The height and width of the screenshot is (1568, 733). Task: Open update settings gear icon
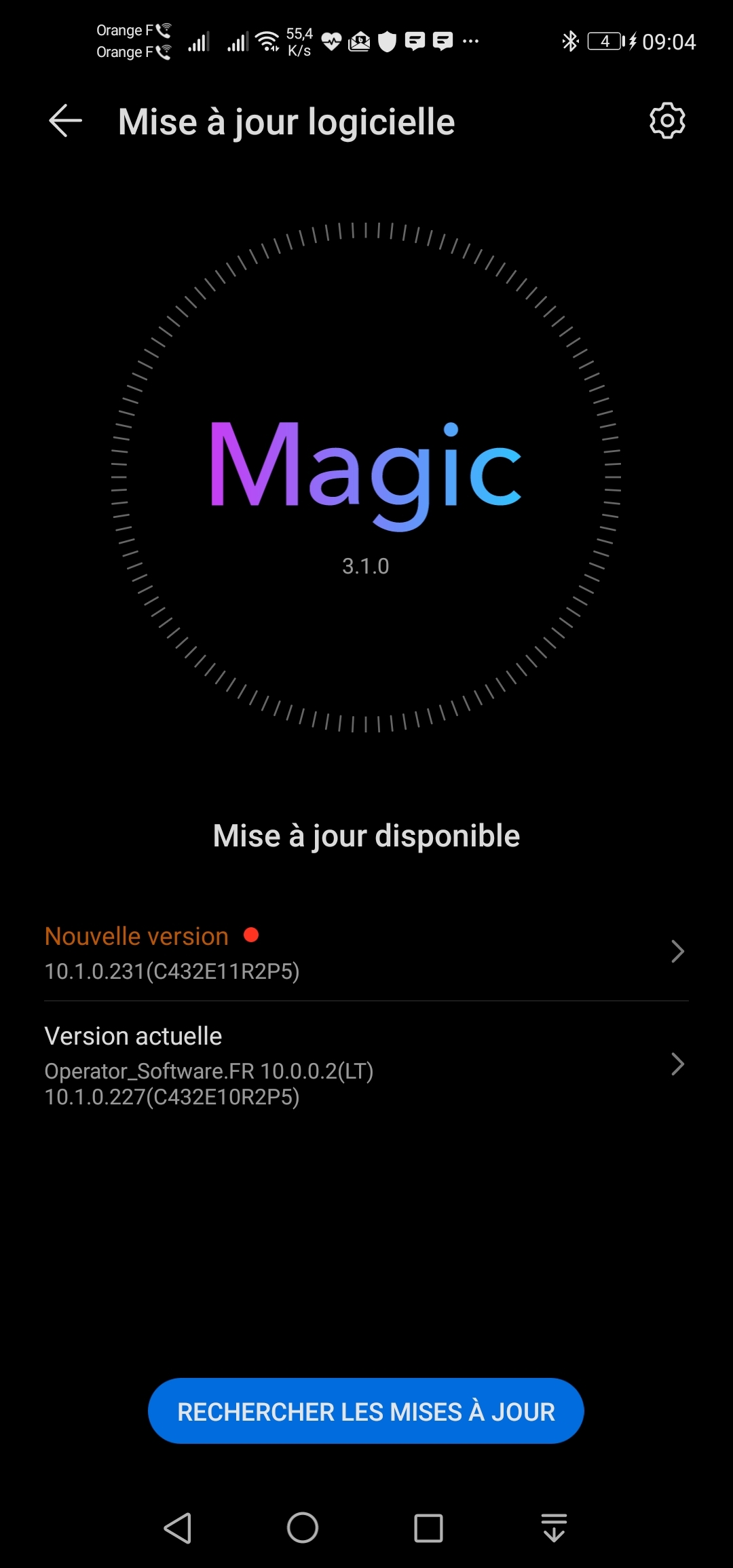[x=667, y=122]
